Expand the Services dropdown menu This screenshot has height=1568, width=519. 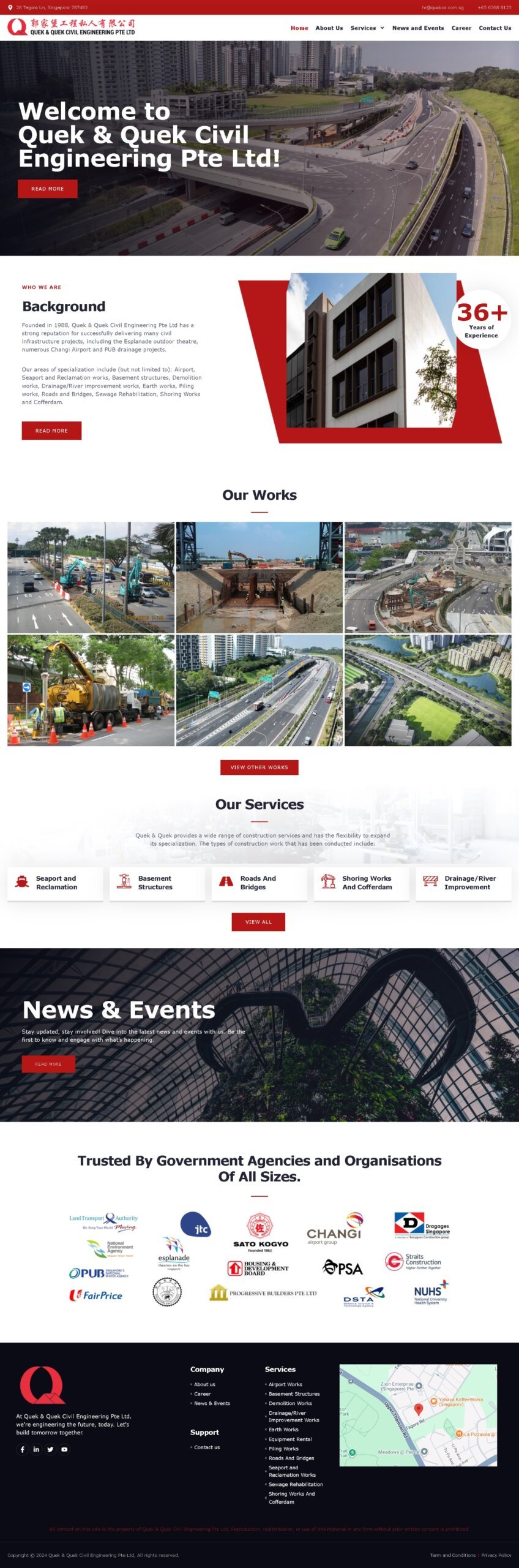click(367, 28)
